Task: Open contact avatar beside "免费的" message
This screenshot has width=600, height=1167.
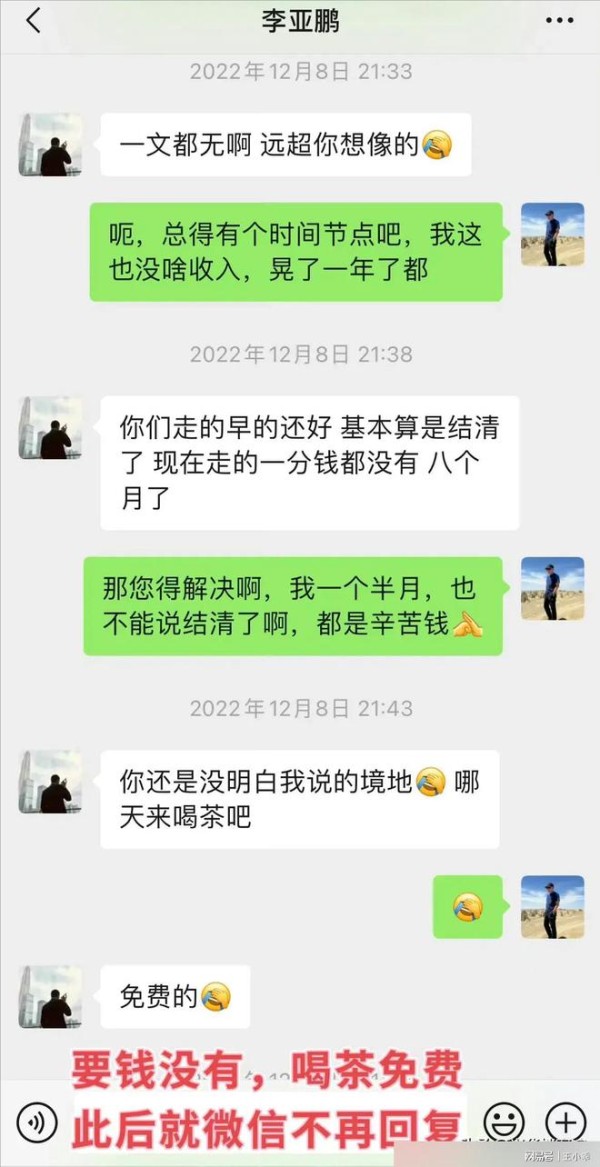Action: pos(50,996)
